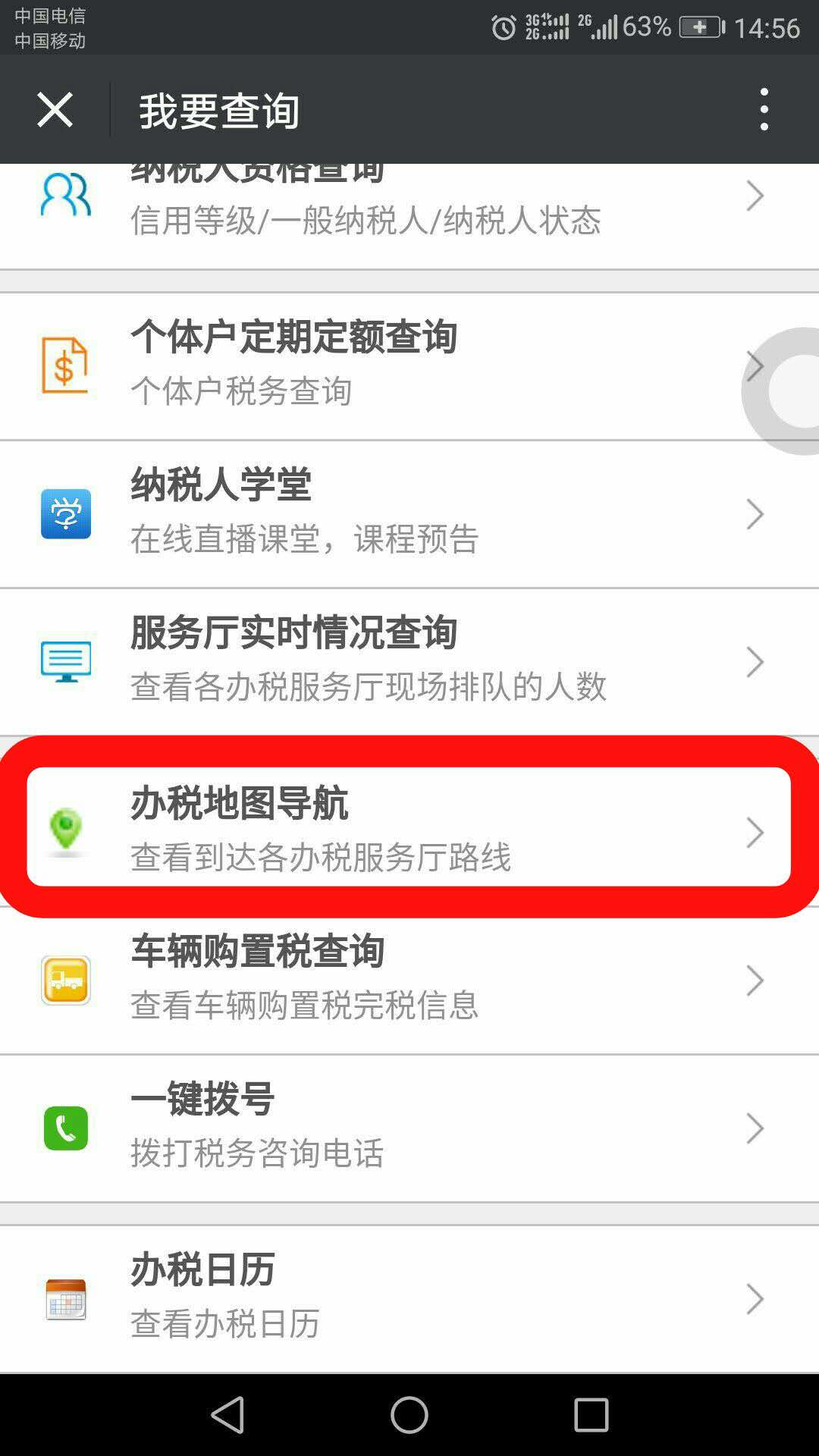Close the 我要查询 page
Screen dimensions: 819x1456
(x=55, y=110)
